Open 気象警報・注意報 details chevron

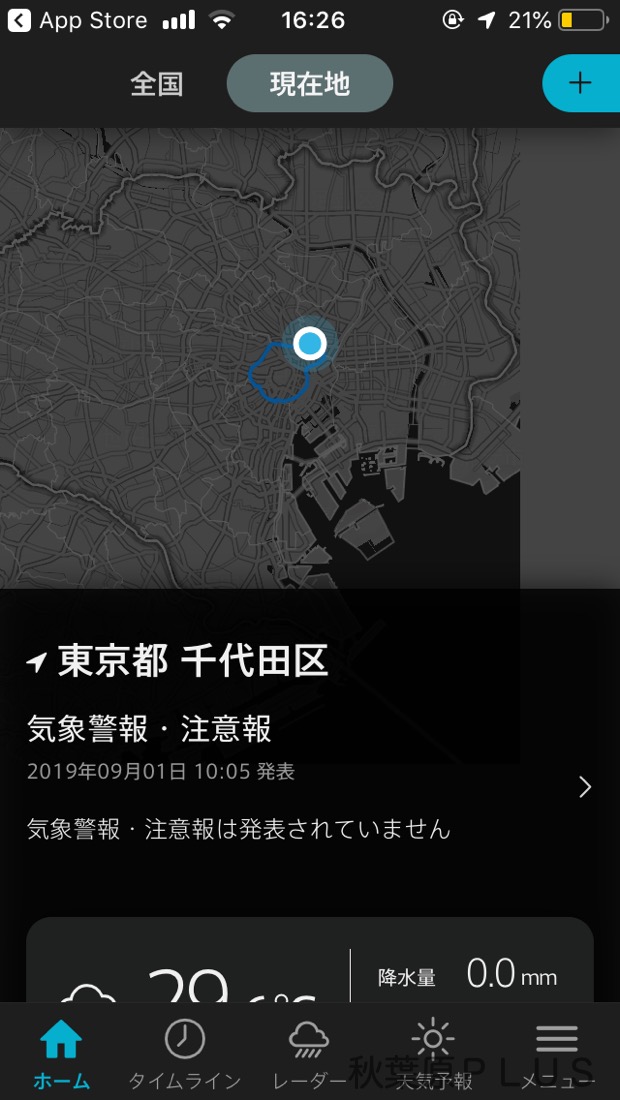(x=585, y=787)
